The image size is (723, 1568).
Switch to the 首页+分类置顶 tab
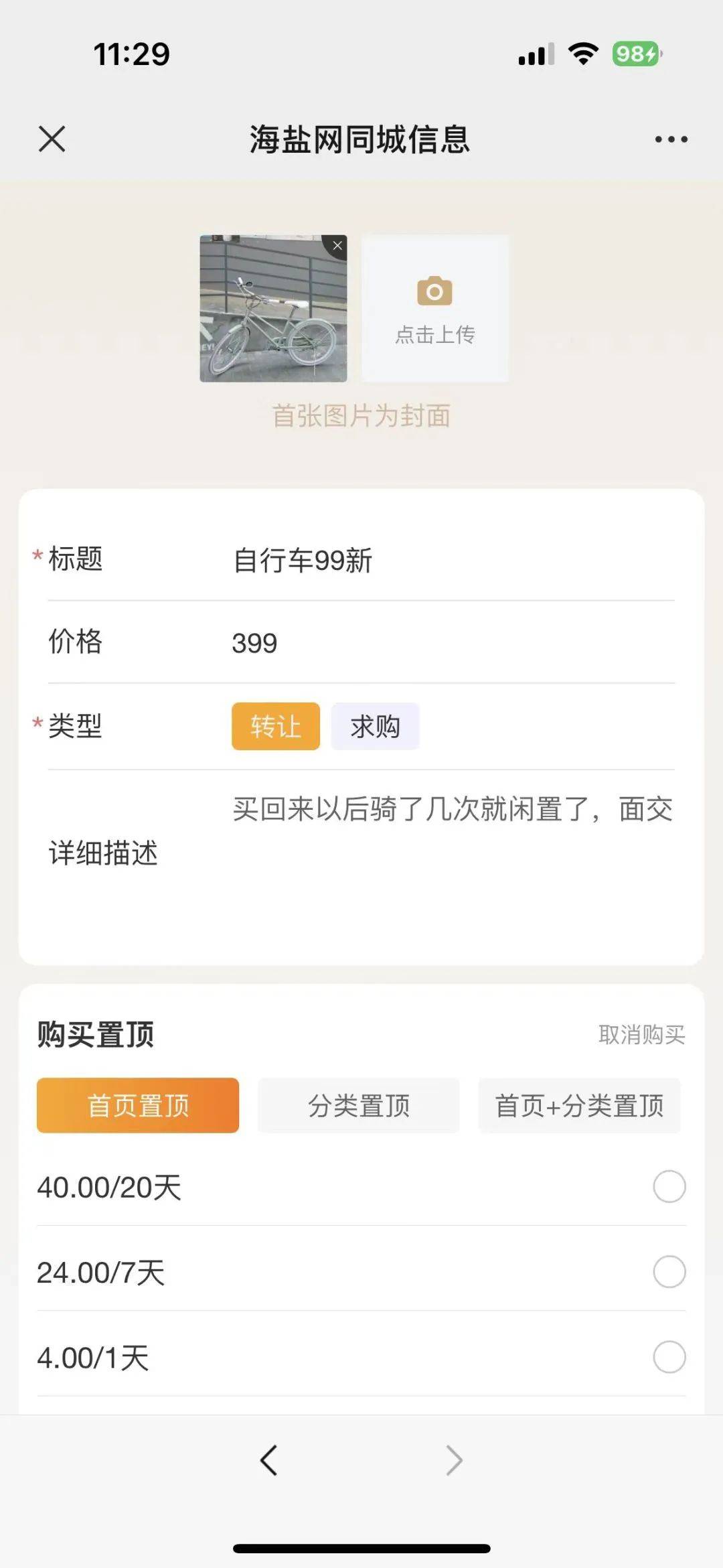(579, 1105)
